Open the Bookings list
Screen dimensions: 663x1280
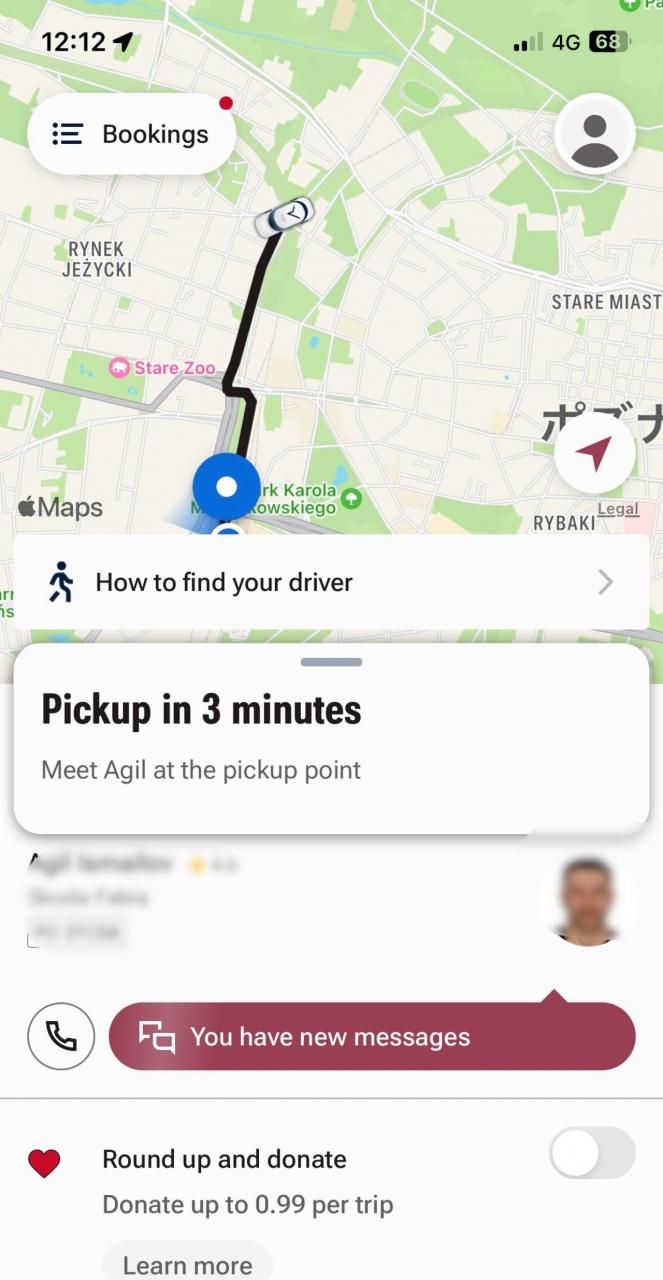(131, 134)
